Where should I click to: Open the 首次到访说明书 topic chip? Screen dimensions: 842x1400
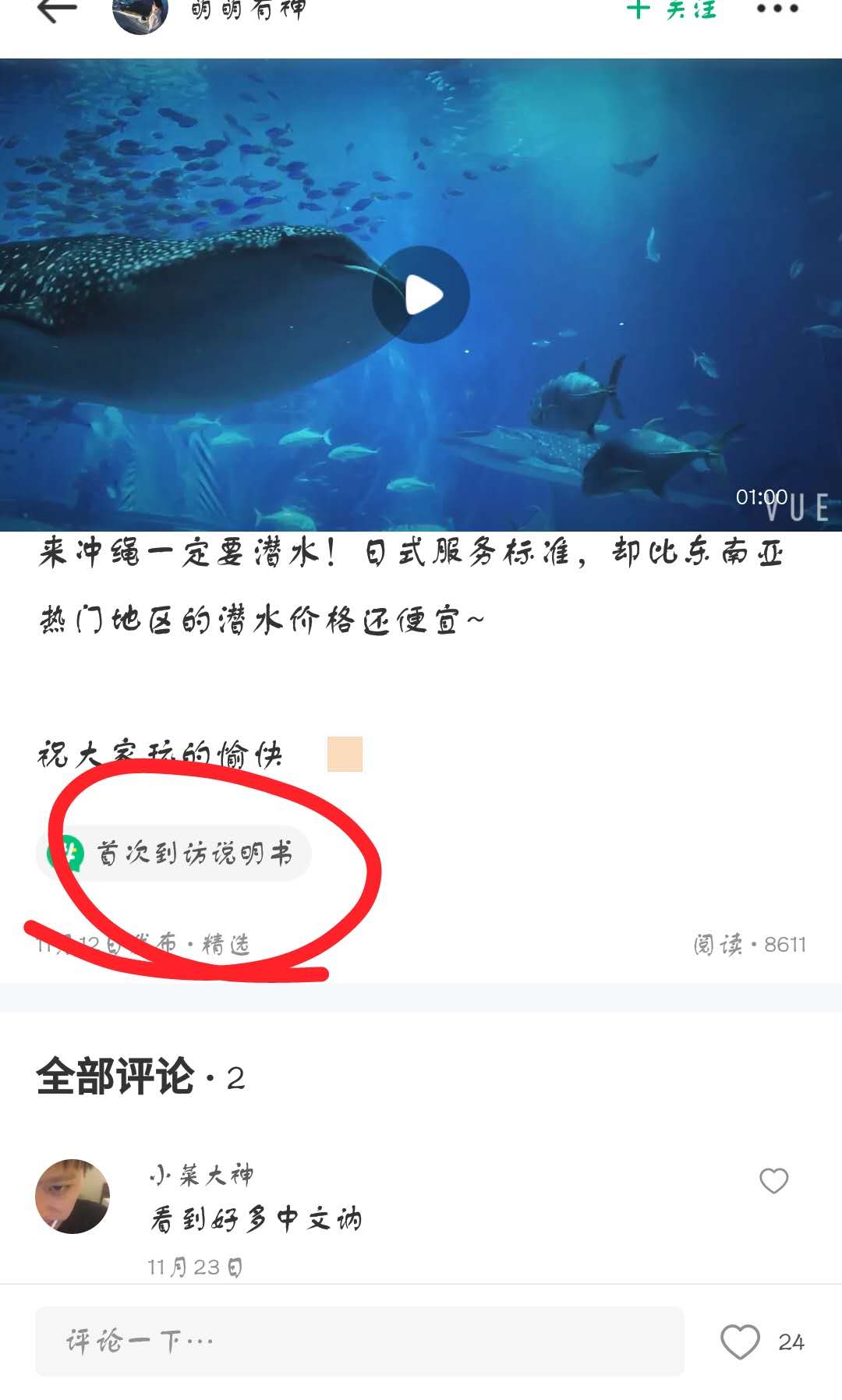175,854
